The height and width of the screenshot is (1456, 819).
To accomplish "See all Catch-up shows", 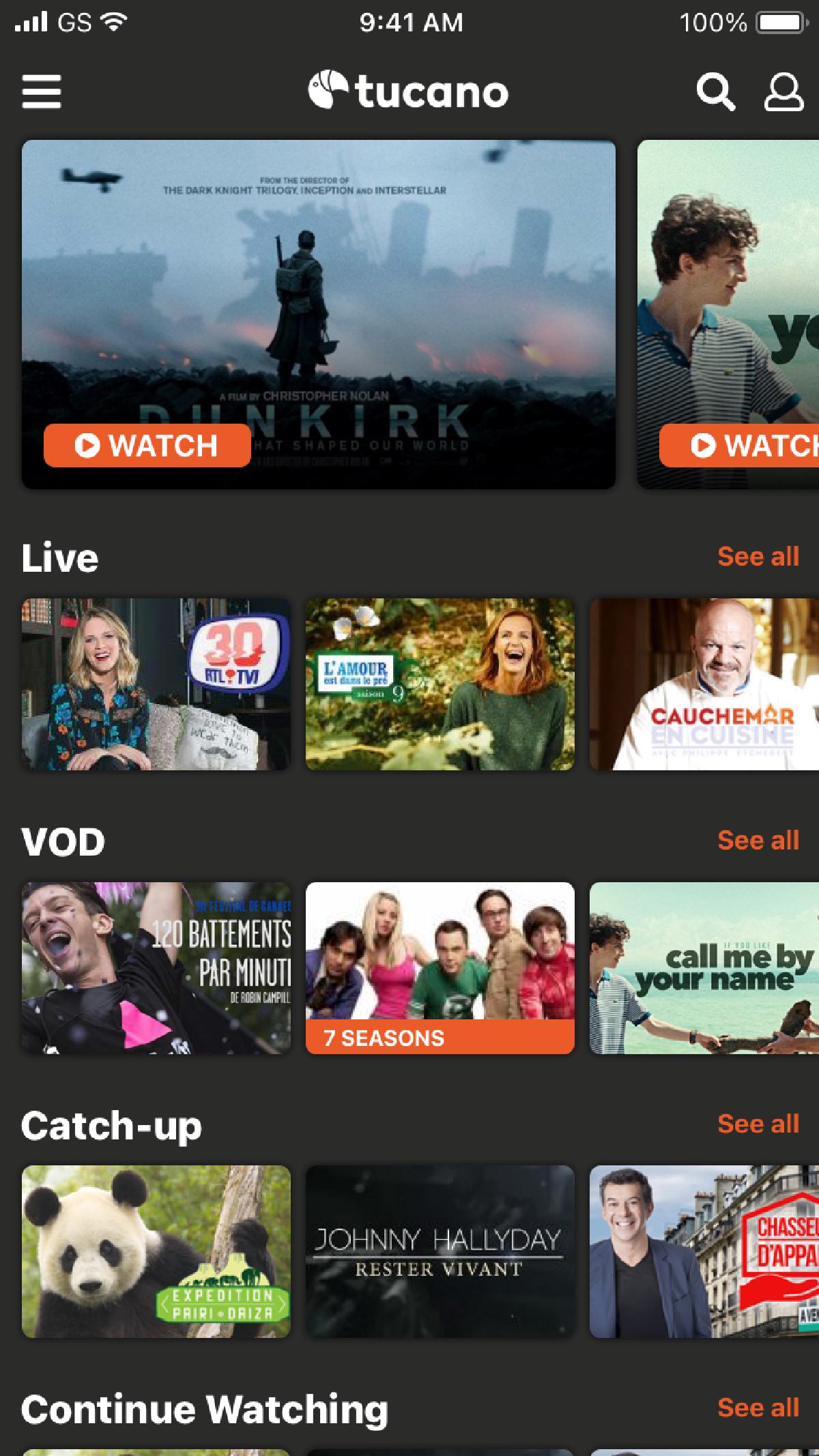I will [758, 1124].
